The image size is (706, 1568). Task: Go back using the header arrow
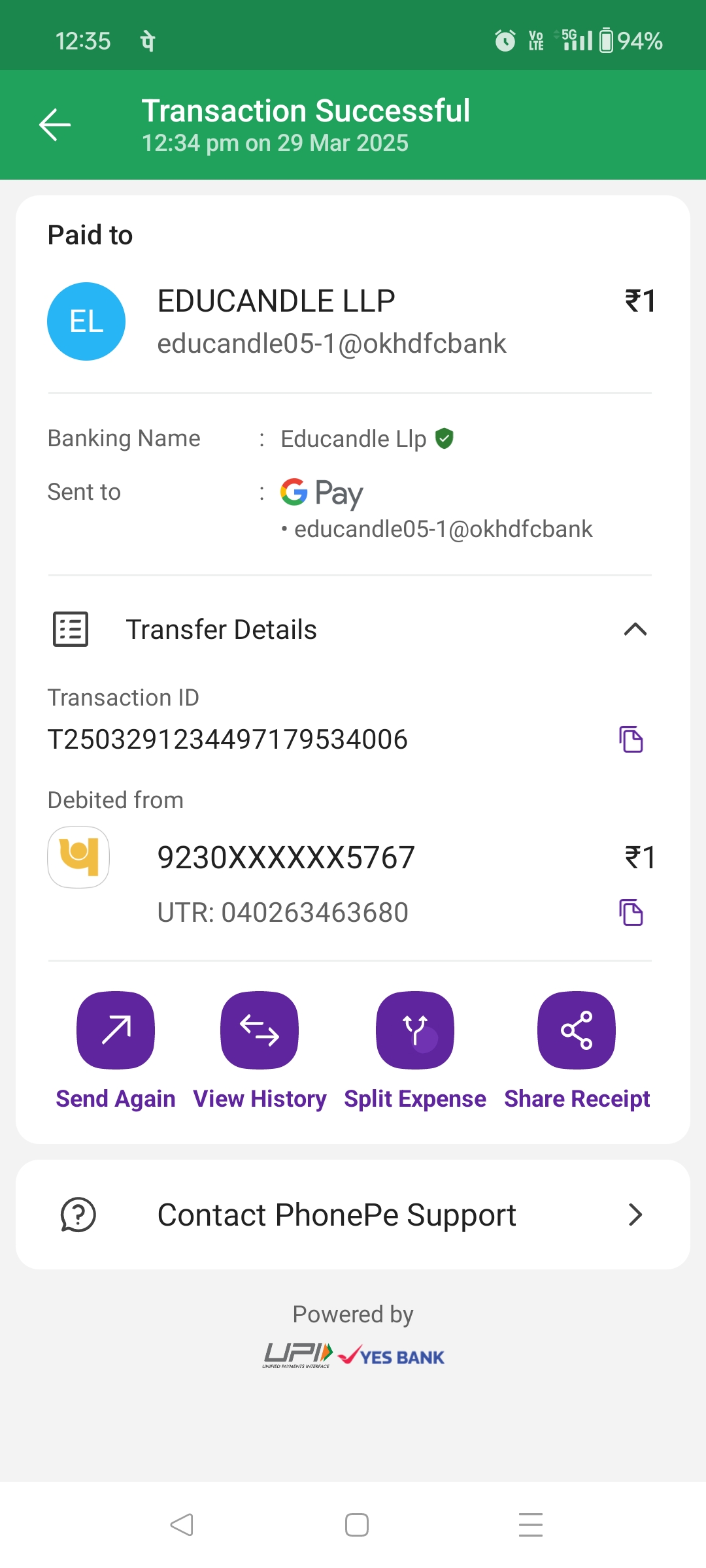pos(55,125)
